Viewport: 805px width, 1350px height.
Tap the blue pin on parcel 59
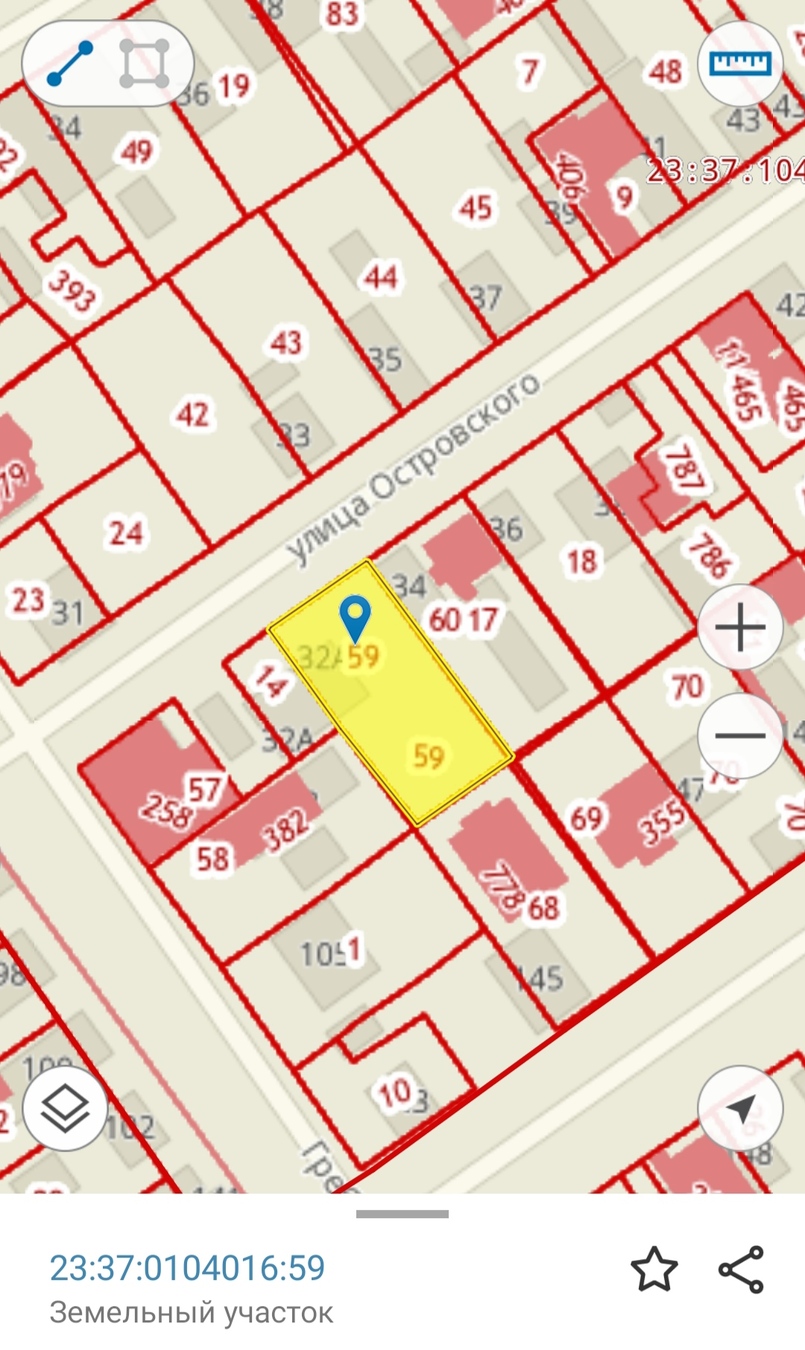[355, 616]
